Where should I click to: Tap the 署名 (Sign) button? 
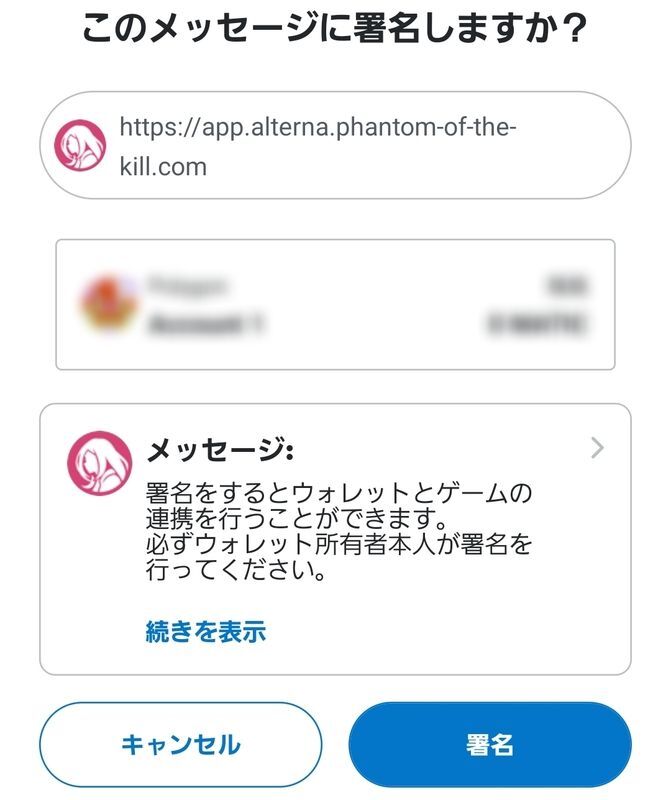[x=490, y=745]
